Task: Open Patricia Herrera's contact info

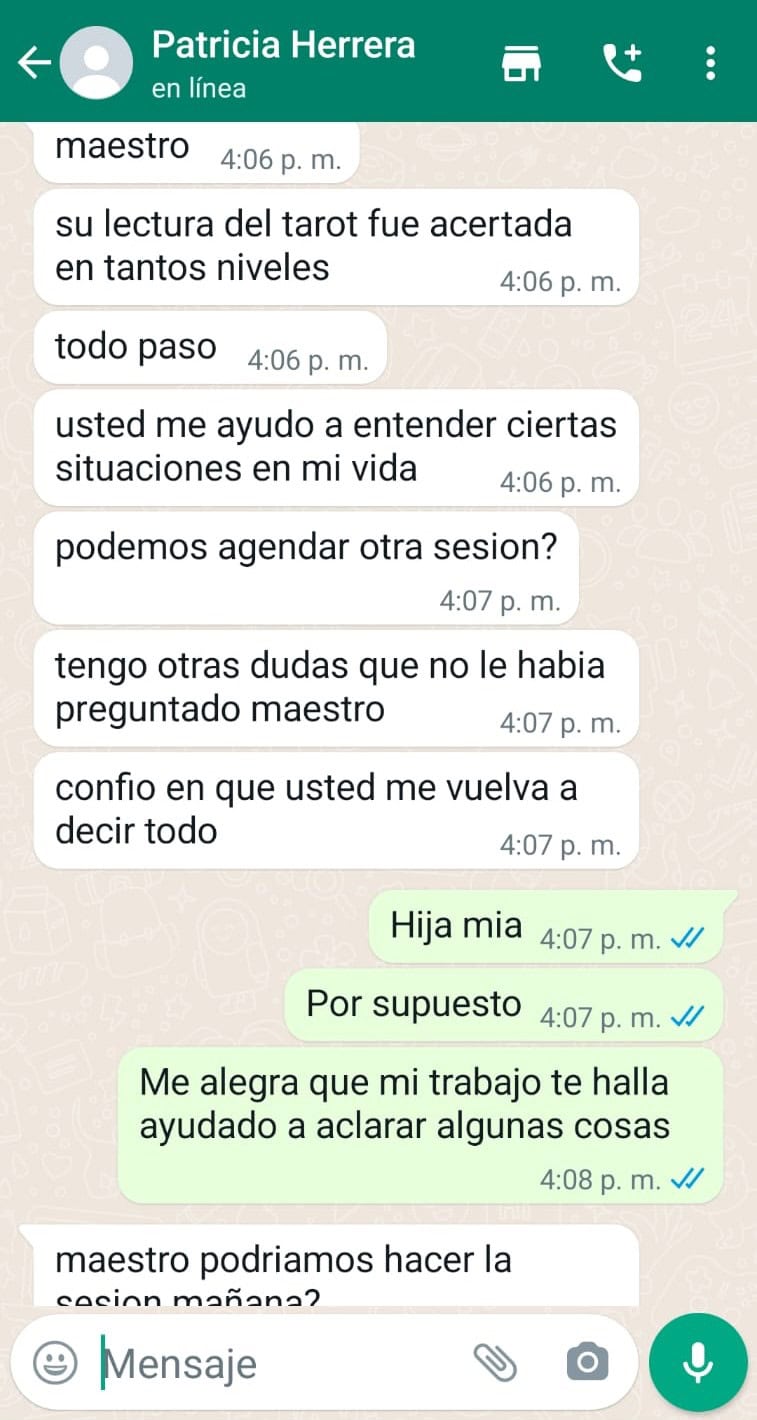Action: click(283, 62)
